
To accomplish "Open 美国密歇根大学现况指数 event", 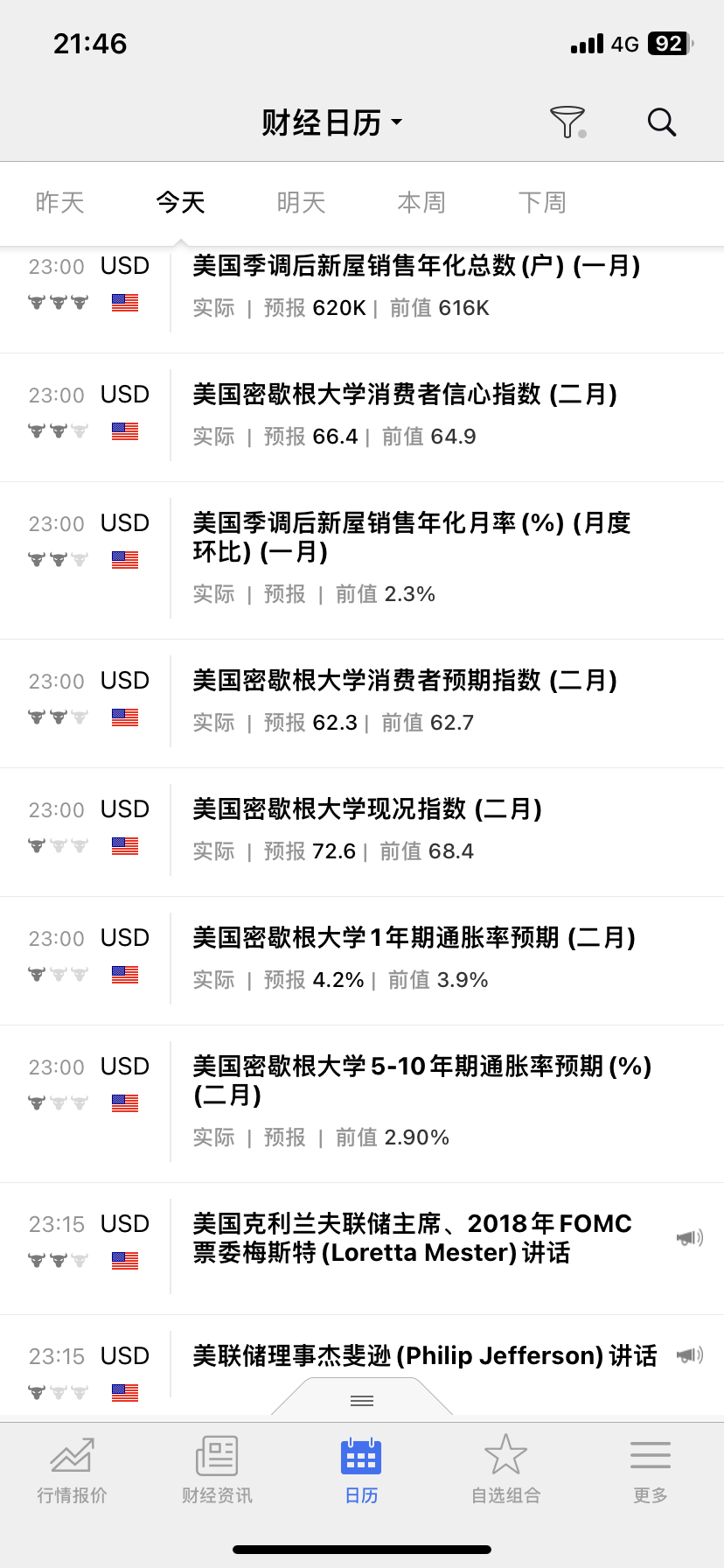I will point(362,833).
